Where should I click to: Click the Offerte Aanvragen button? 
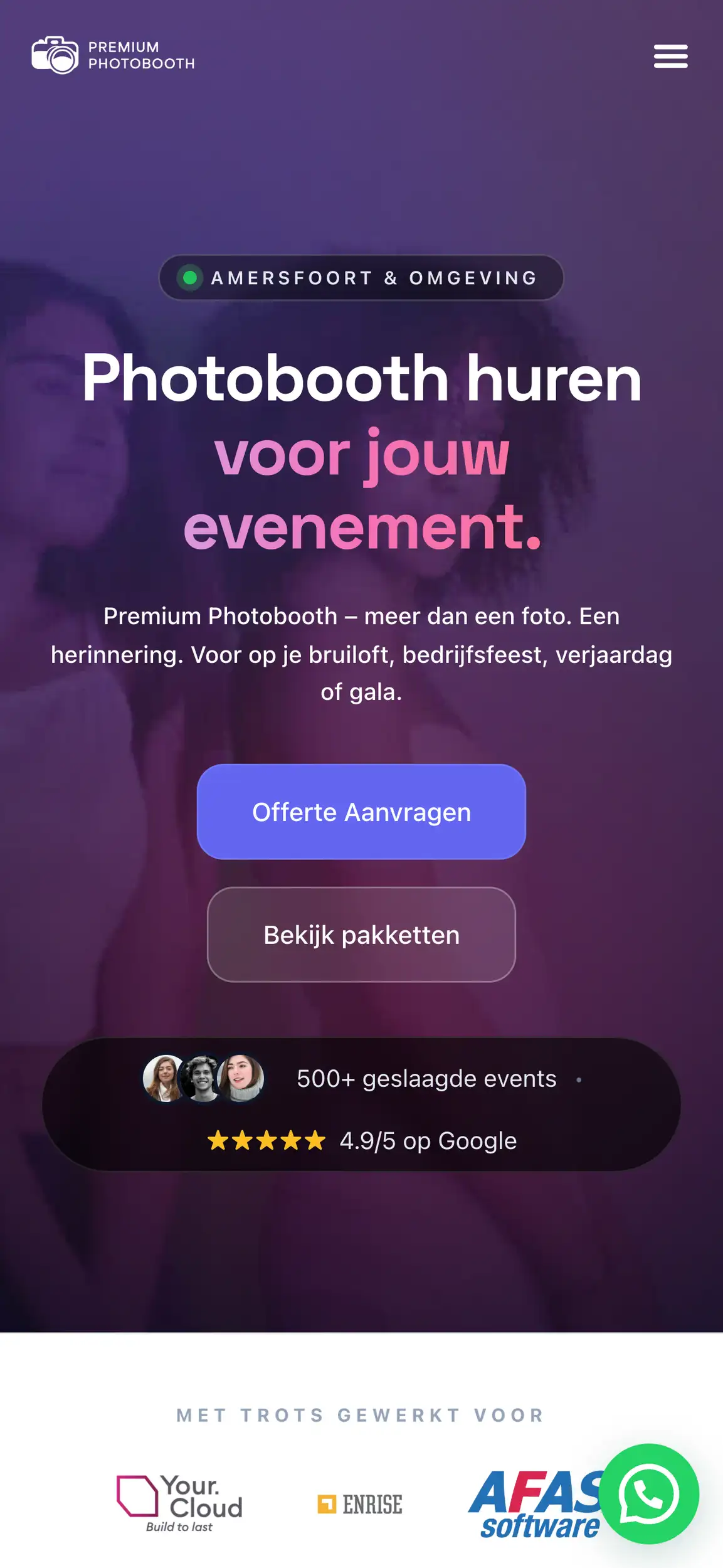361,812
